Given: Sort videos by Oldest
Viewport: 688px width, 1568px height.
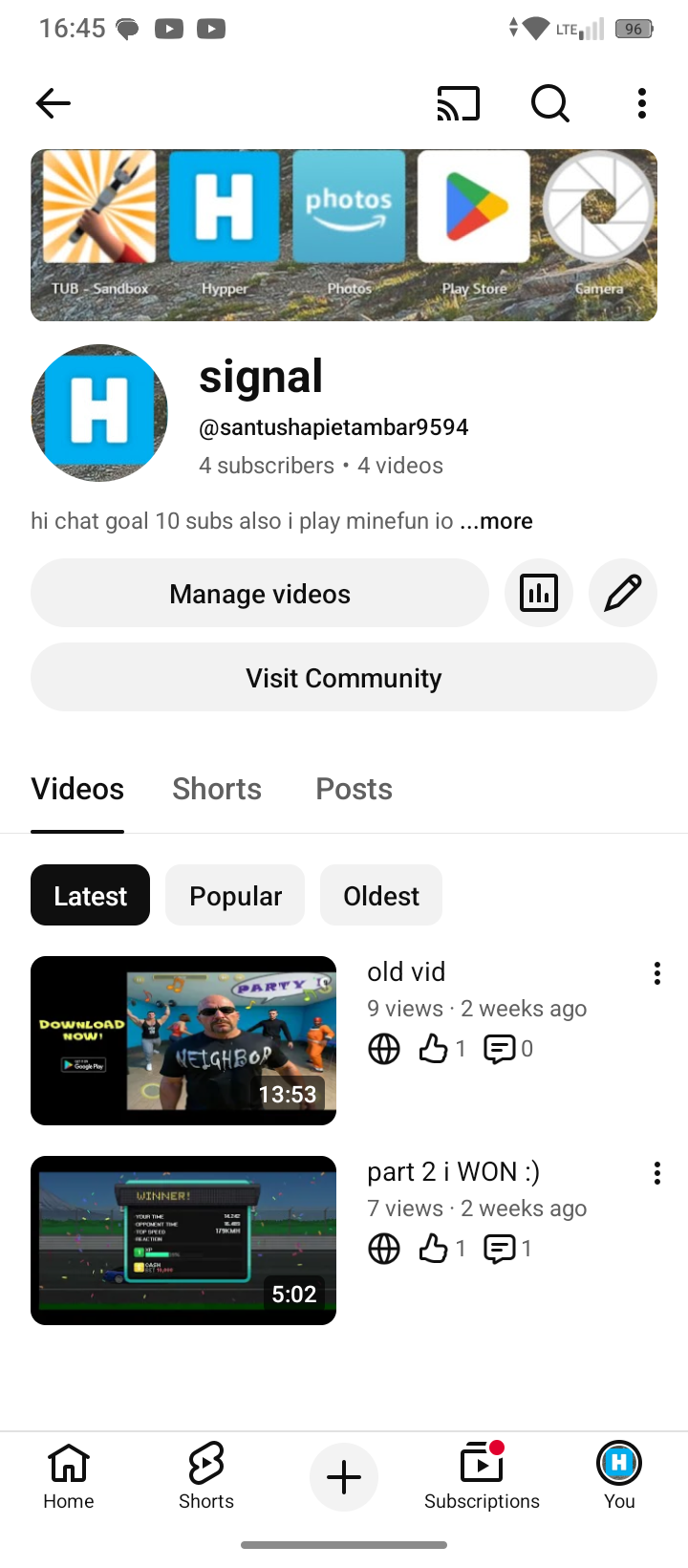Looking at the screenshot, I should (381, 896).
